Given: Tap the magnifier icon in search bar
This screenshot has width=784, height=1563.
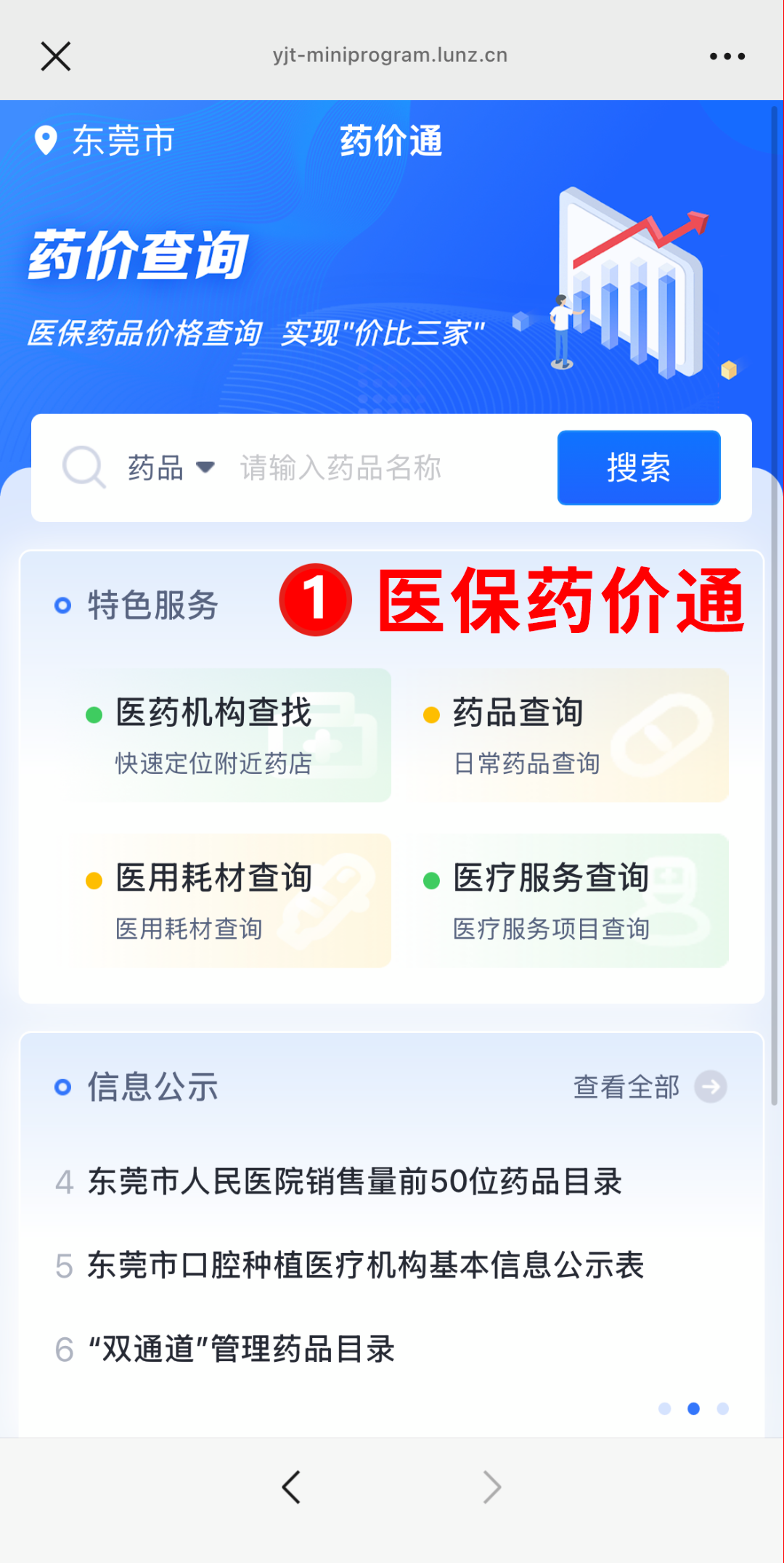Looking at the screenshot, I should 84,467.
